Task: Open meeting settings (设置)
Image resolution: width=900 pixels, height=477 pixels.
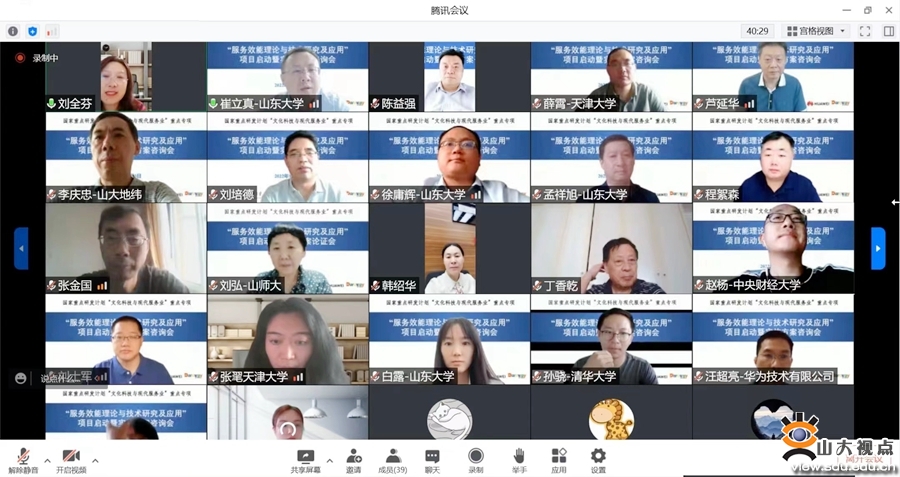Action: tap(598, 458)
